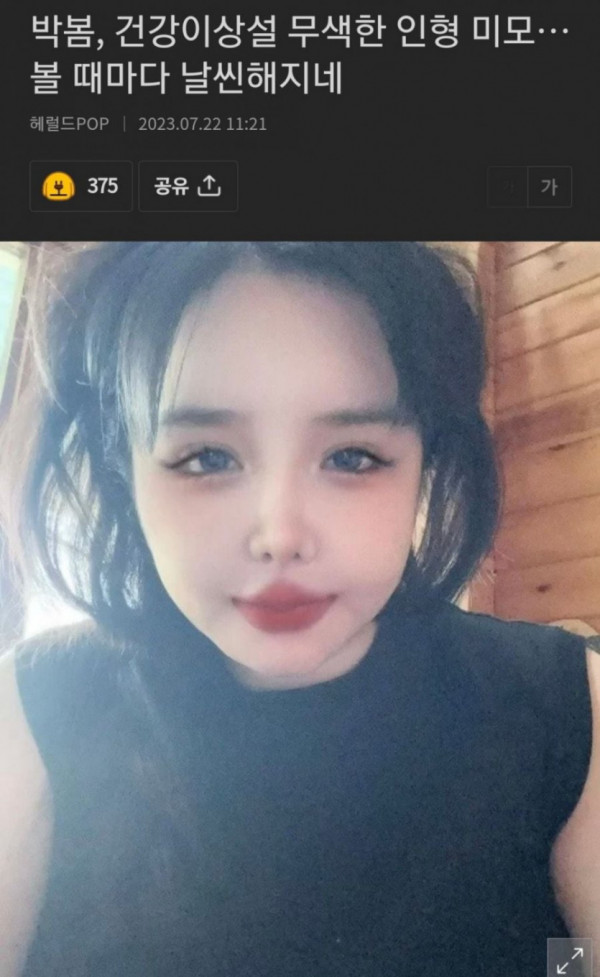Expand the article photo to fullscreen
The image size is (600, 977).
pos(570,959)
